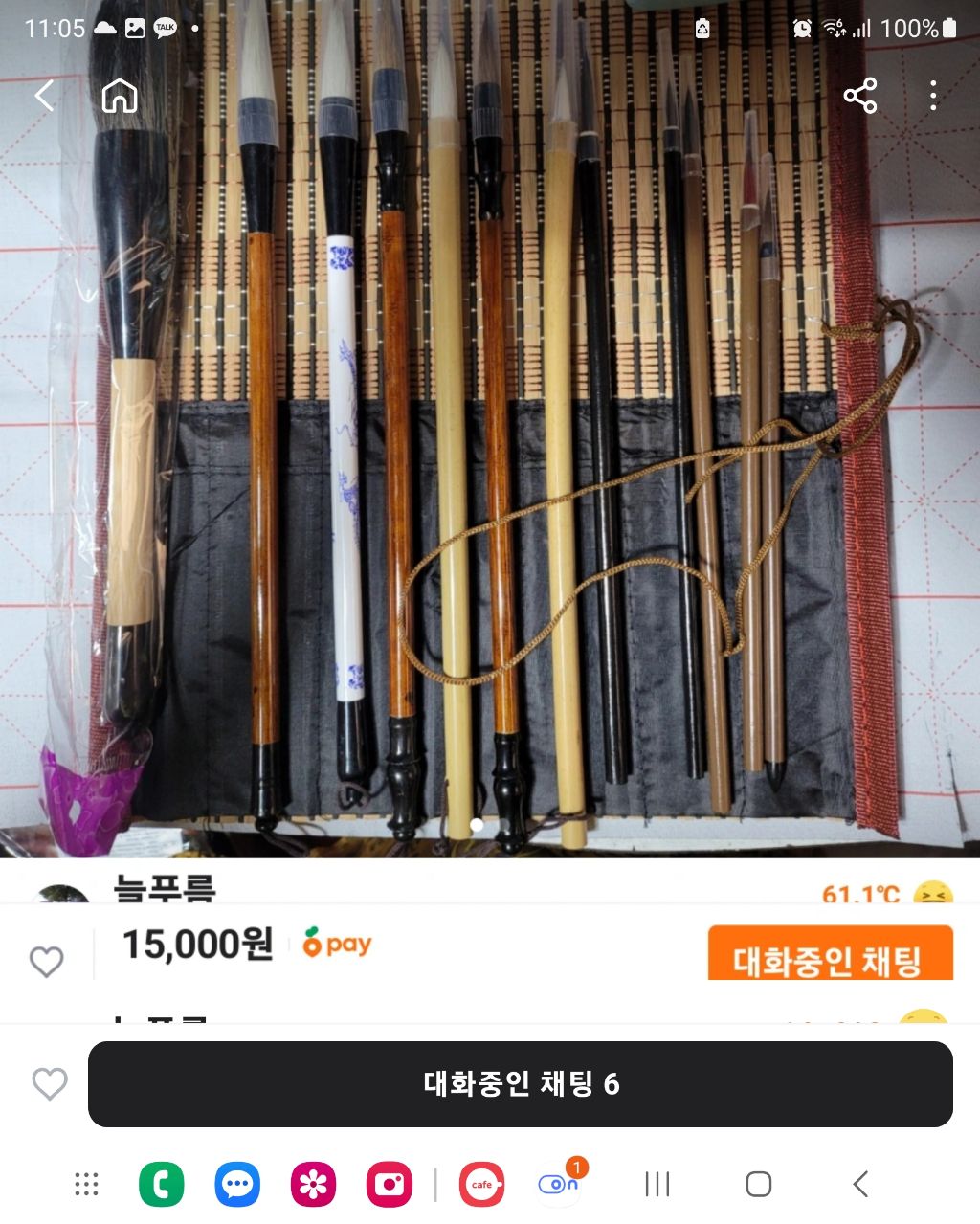The image size is (980, 1224).
Task: Open the Gallery flower app from taskbar
Action: tap(313, 1185)
